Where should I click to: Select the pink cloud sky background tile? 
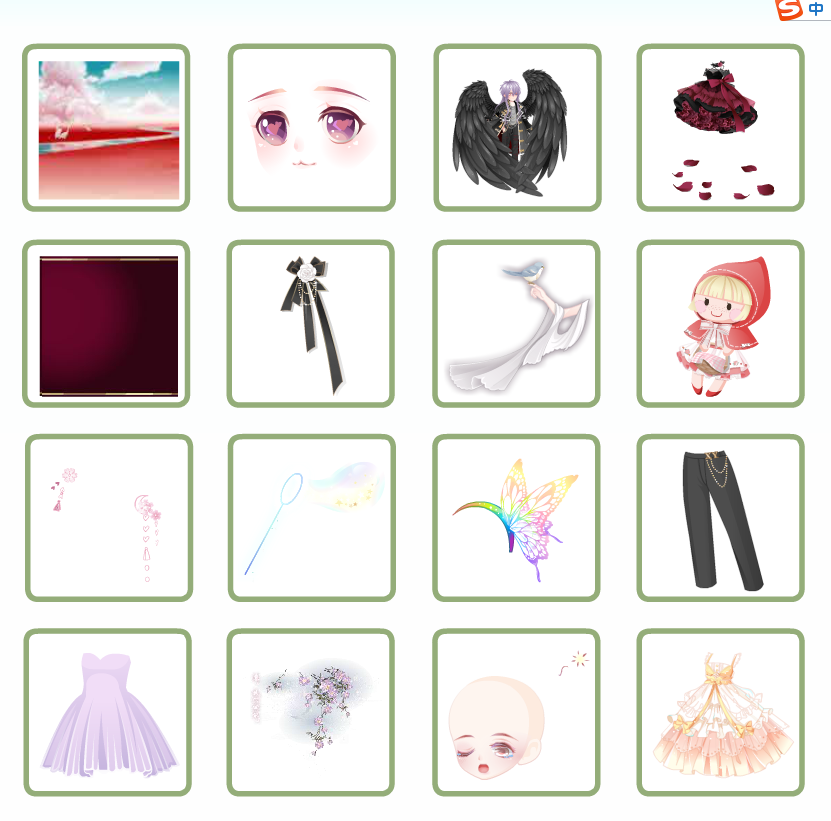tap(107, 128)
